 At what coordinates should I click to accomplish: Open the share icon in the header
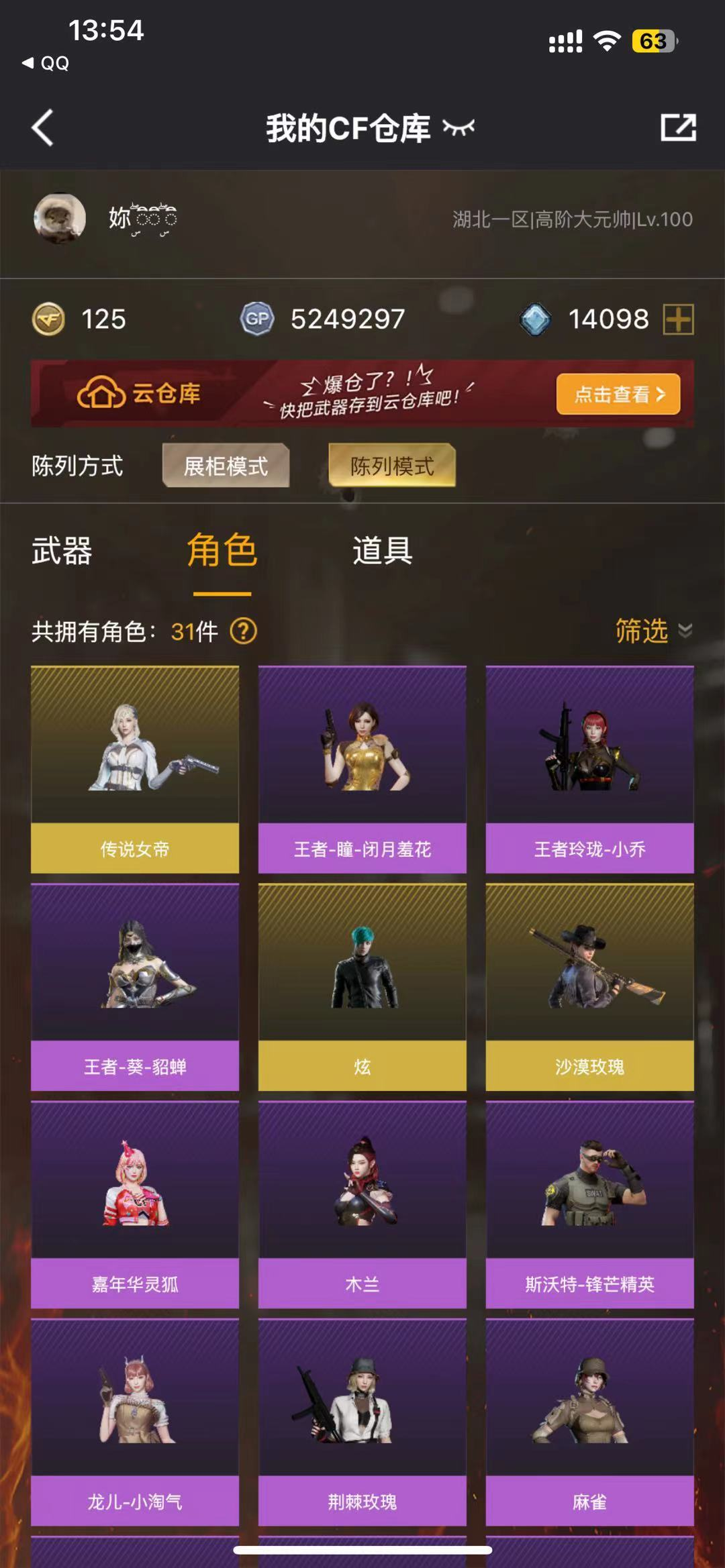click(x=678, y=127)
